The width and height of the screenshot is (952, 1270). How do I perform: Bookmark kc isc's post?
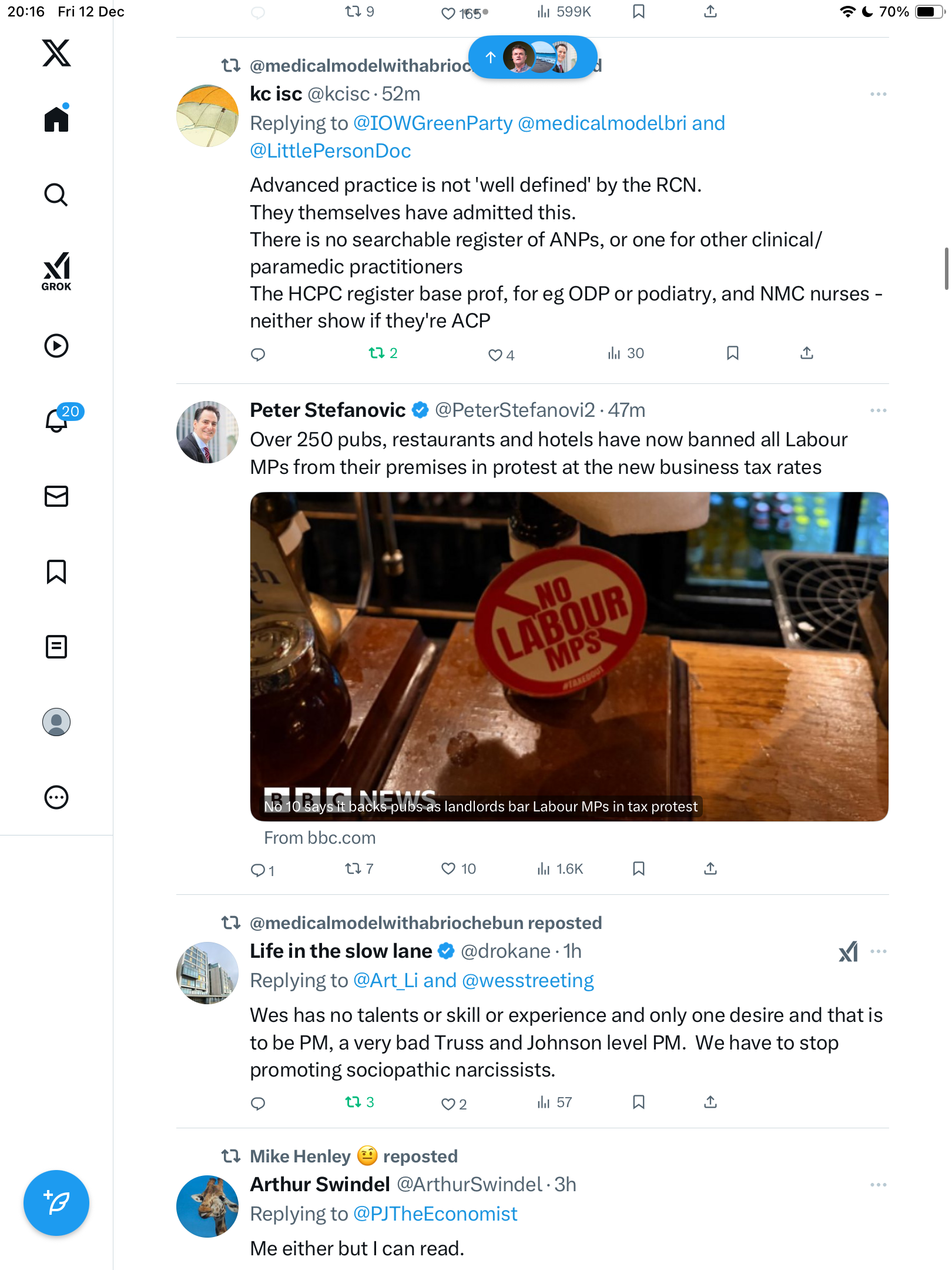click(x=732, y=353)
